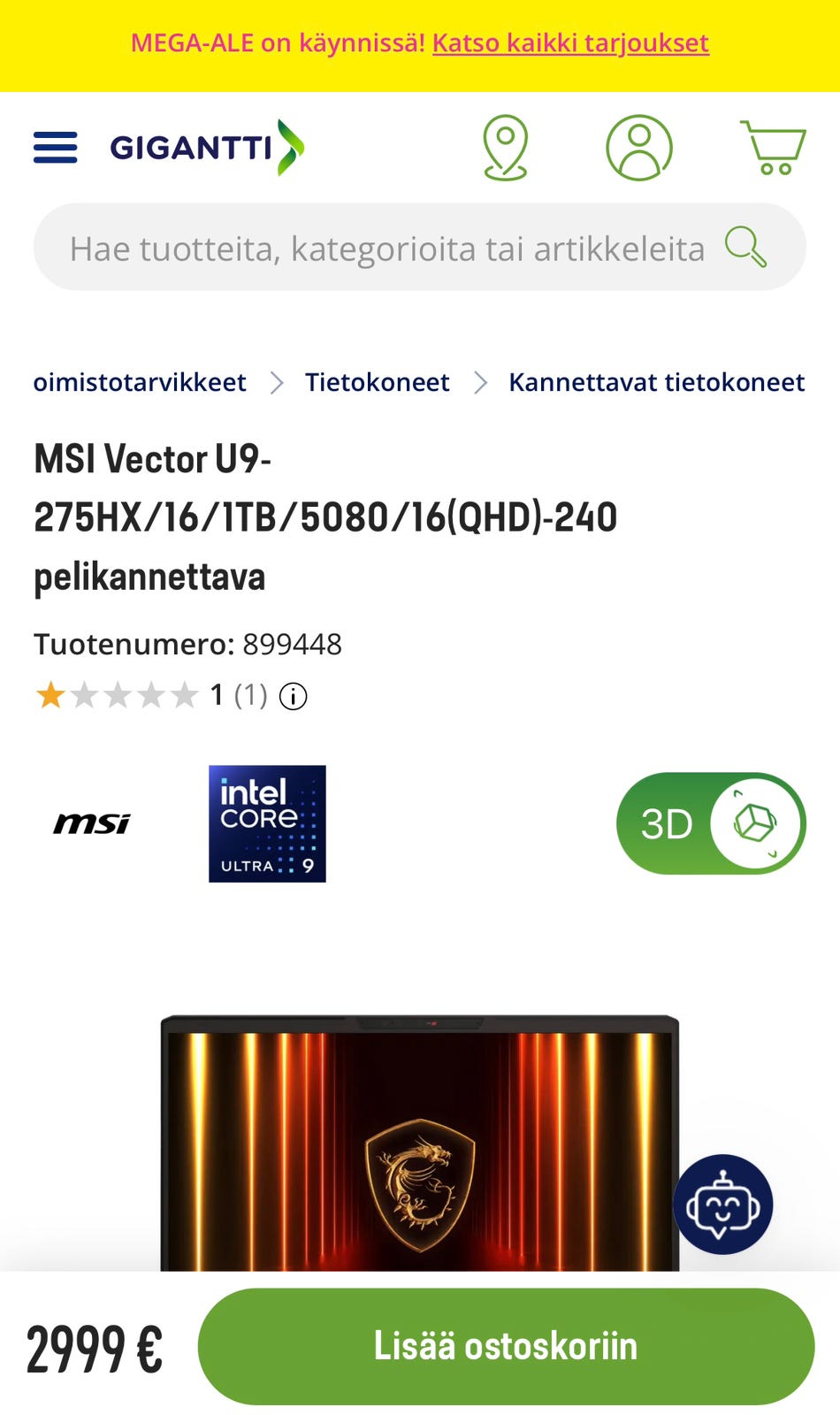Add laptop with 'Lisää ostoskoriin'
This screenshot has height=1415, width=840.
tap(506, 1346)
